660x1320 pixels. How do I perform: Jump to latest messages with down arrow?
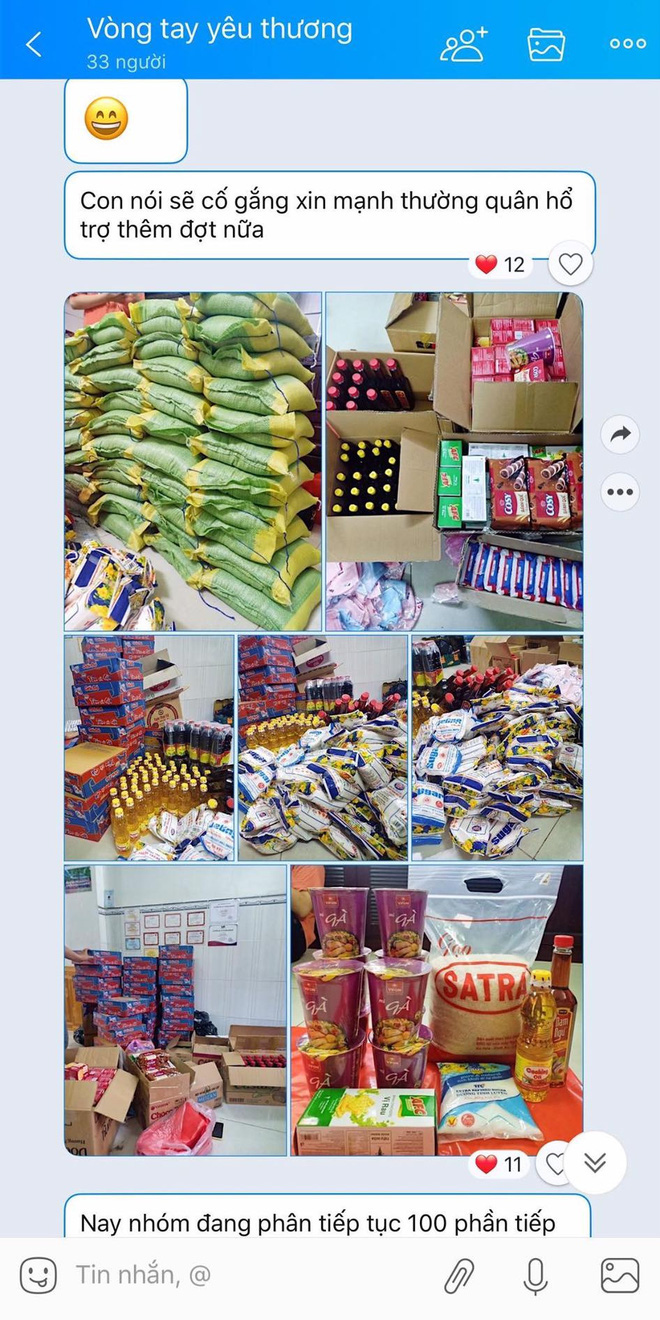click(x=596, y=1162)
